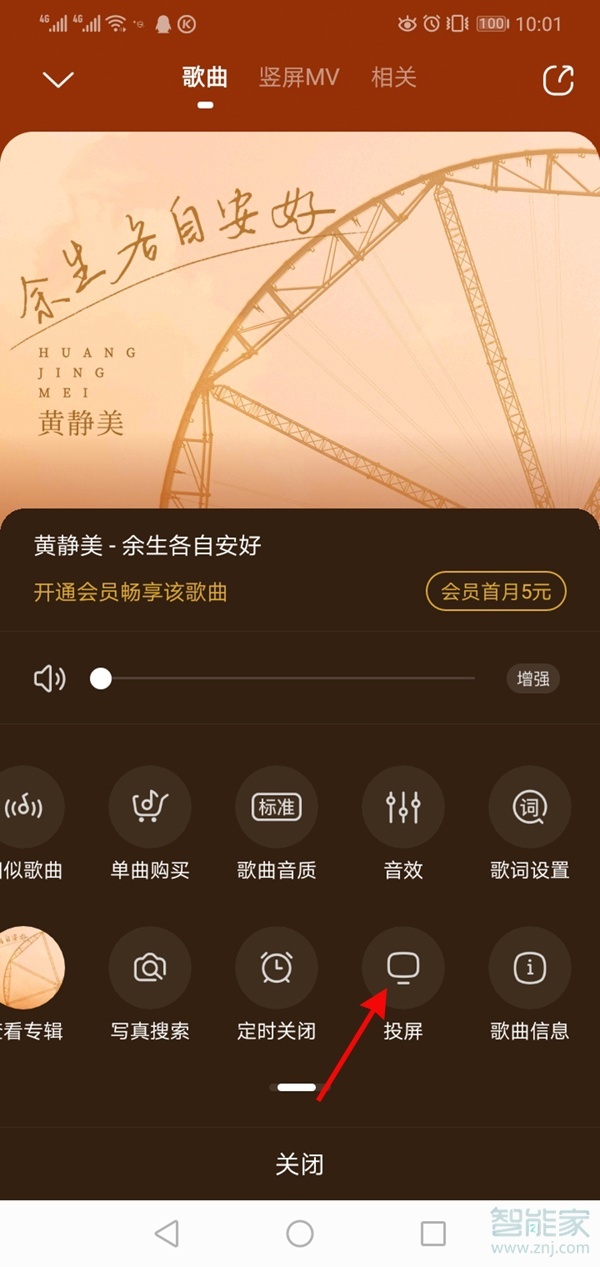The image size is (600, 1267).
Task: Share the song via top-right icon
Action: click(x=558, y=80)
